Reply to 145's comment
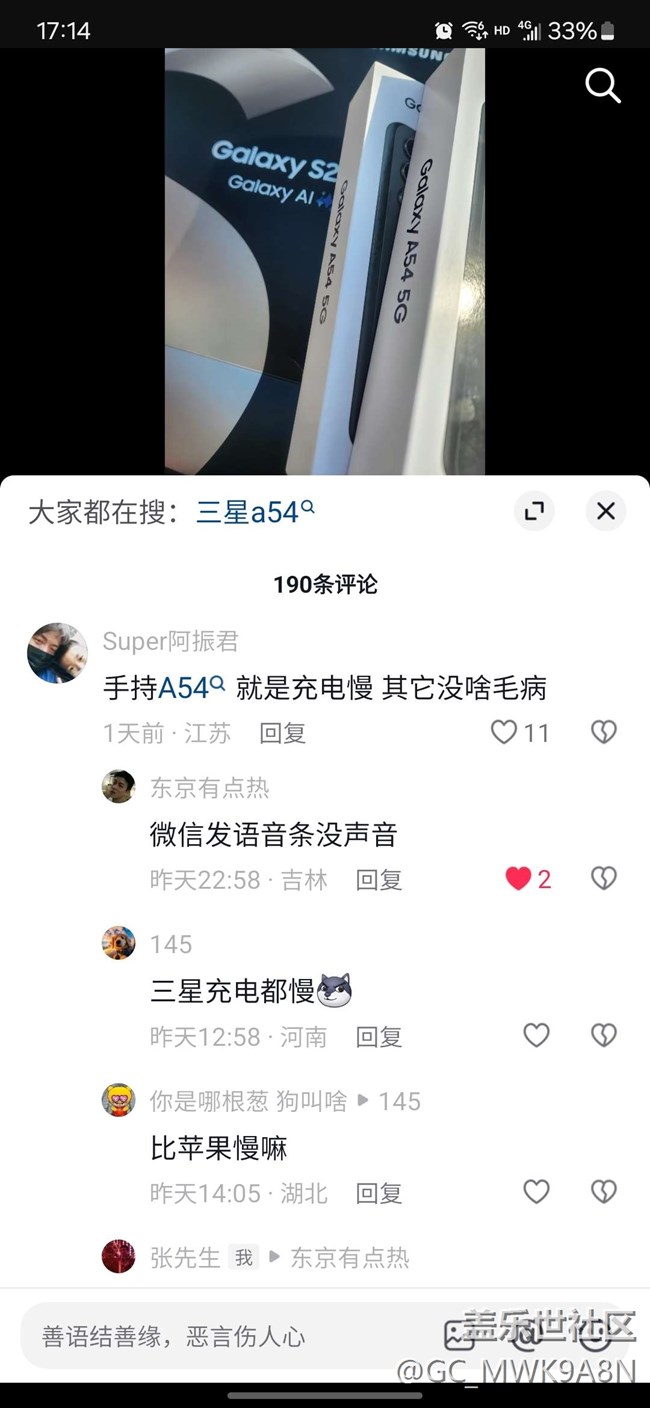 379,1037
